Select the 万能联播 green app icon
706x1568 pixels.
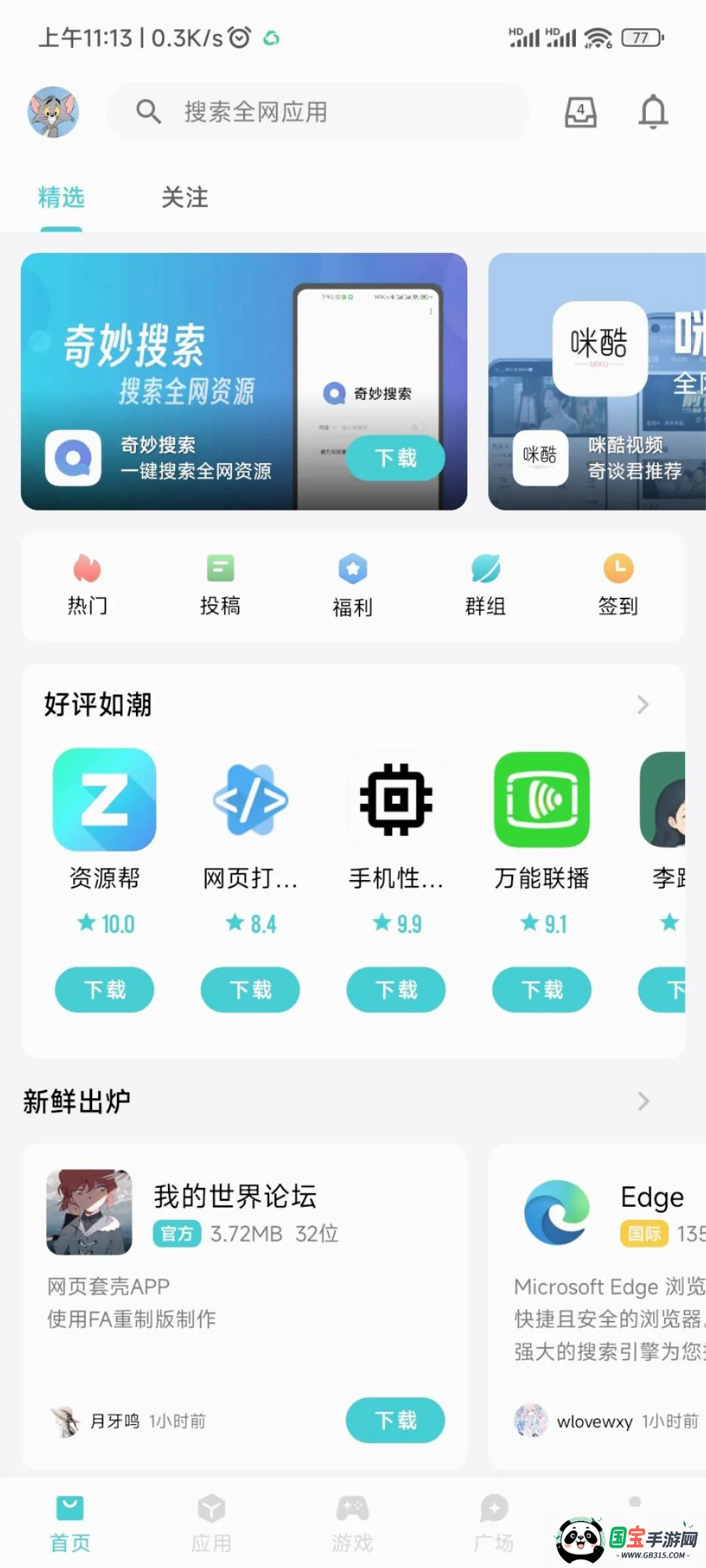pos(541,800)
